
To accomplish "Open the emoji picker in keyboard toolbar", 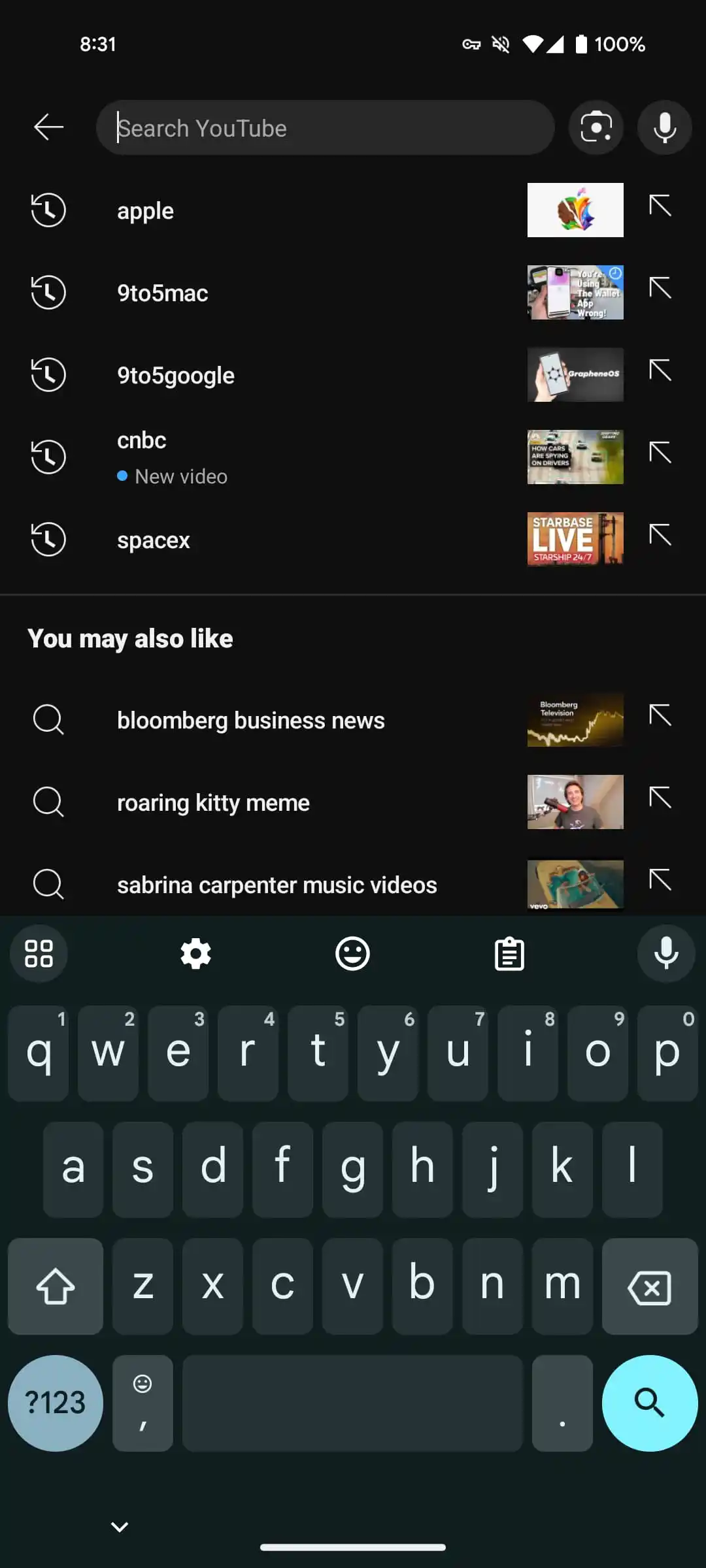I will (x=352, y=954).
